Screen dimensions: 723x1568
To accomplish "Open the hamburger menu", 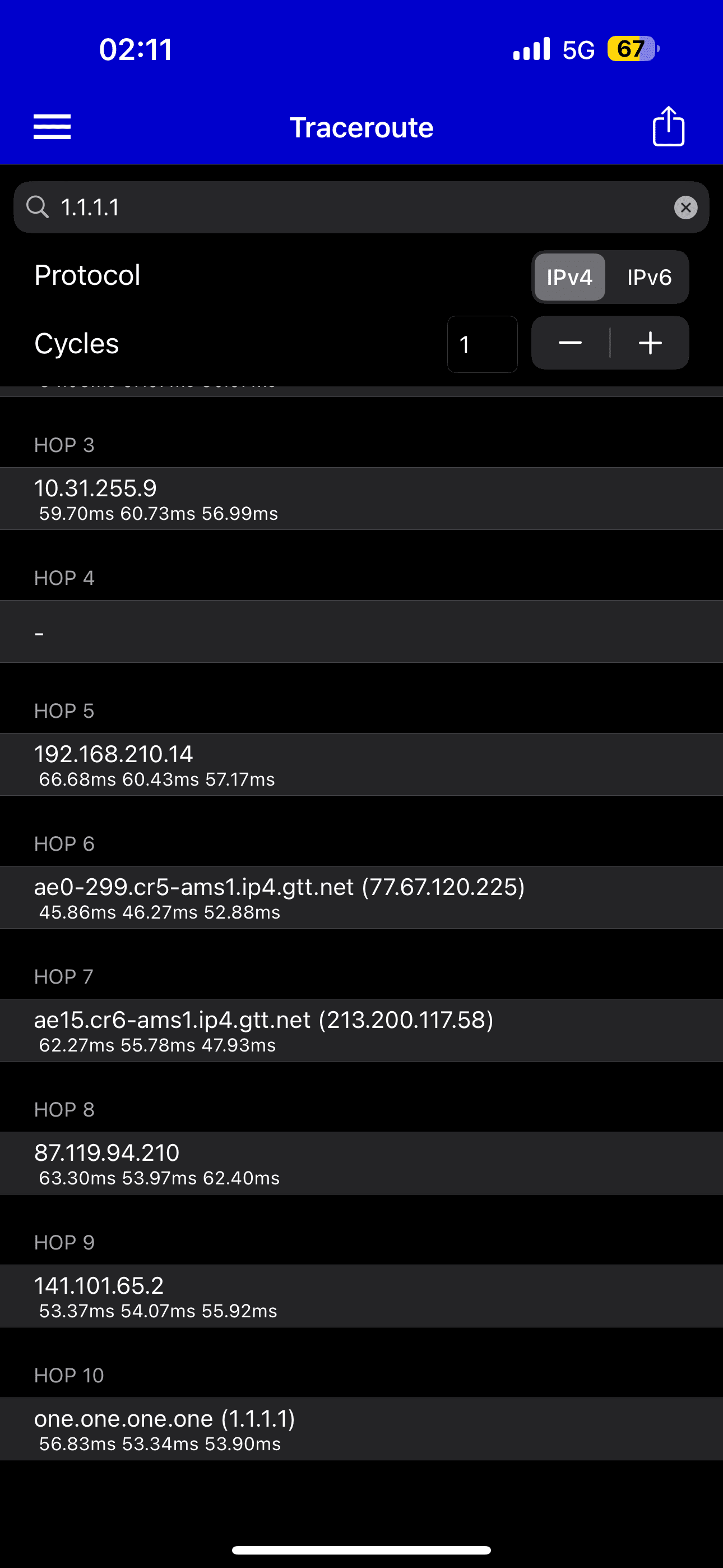I will click(52, 127).
